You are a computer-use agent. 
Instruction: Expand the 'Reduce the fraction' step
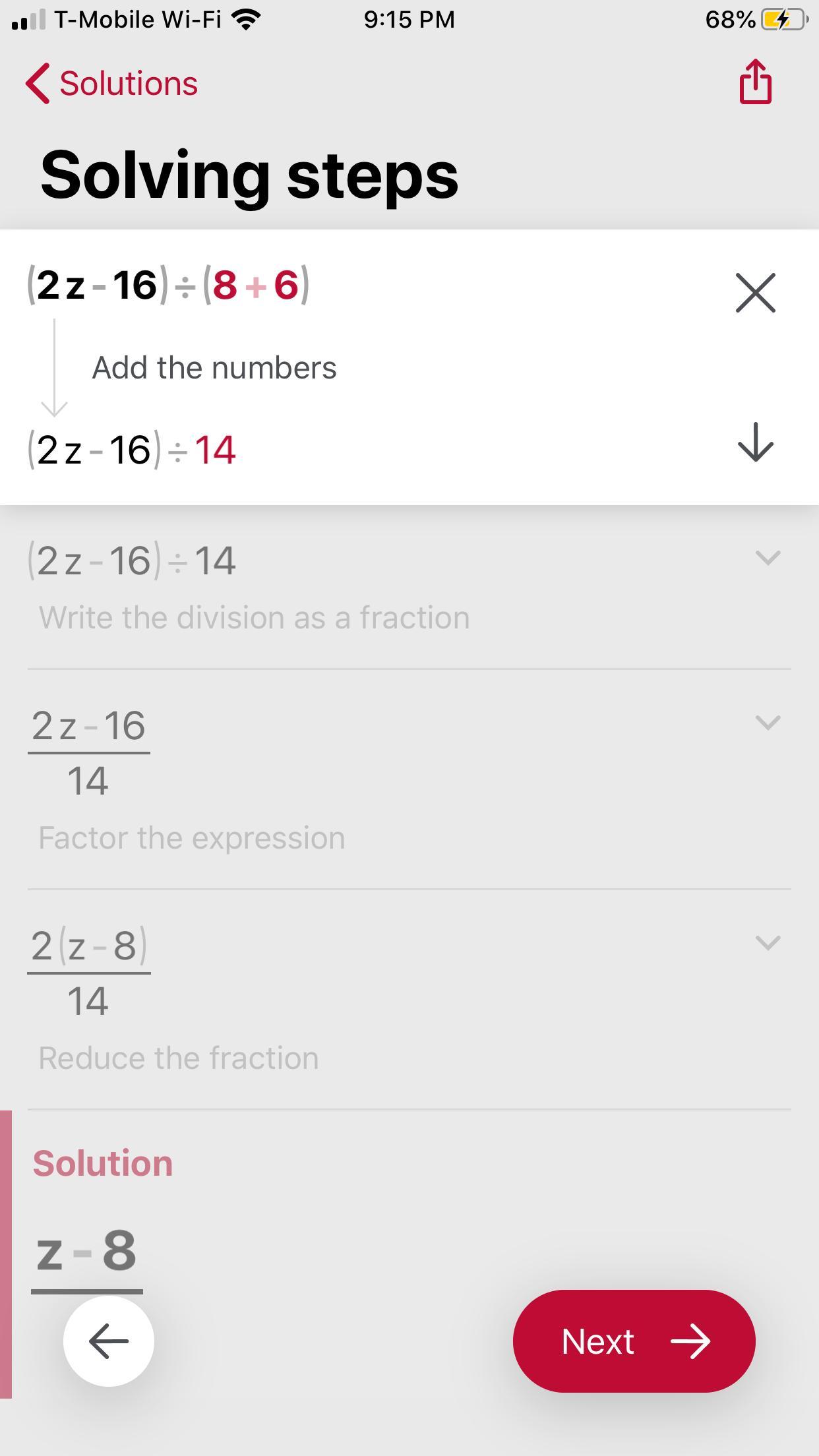coord(767,943)
